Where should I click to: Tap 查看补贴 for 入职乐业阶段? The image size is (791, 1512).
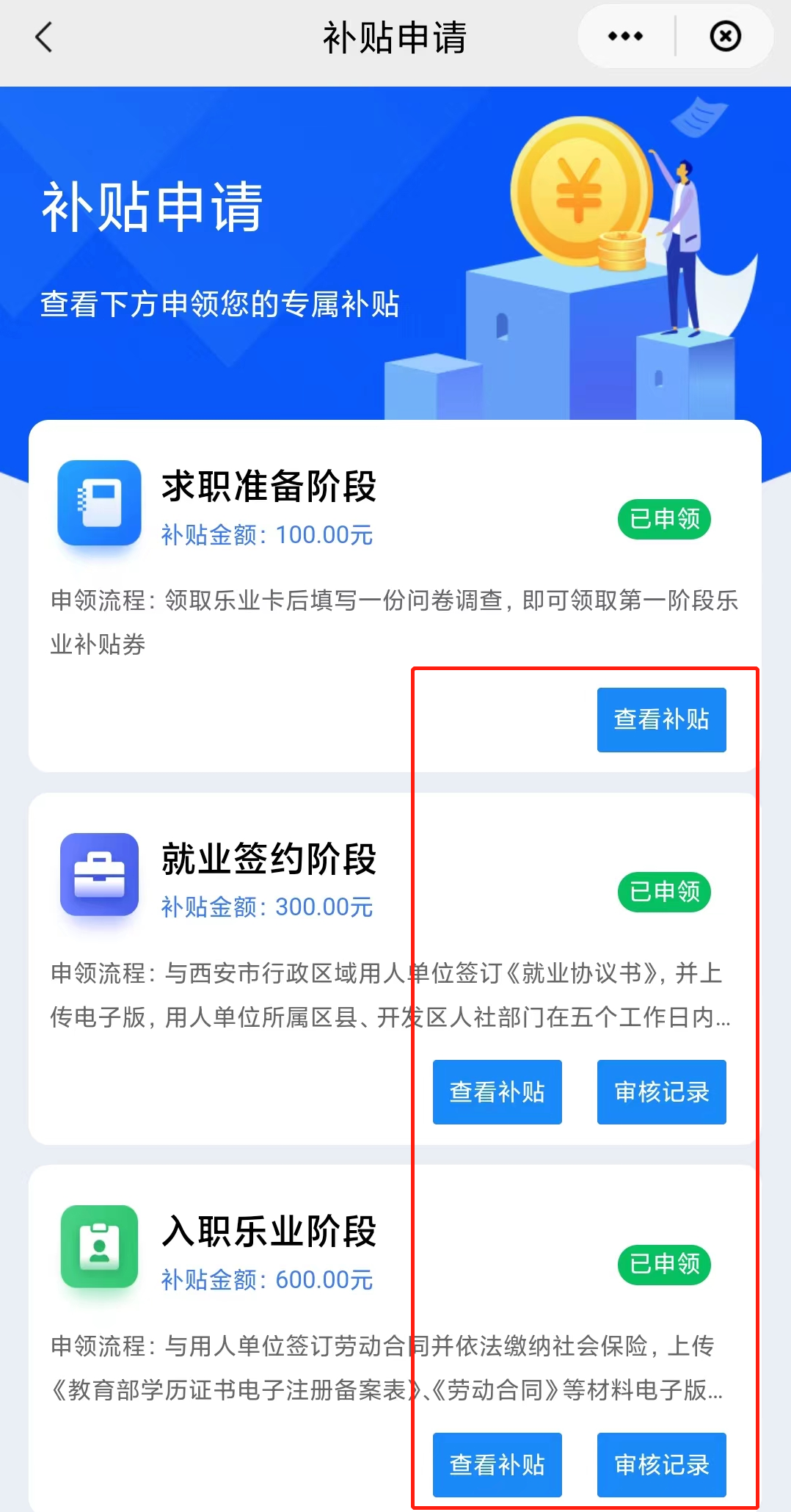pos(497,1464)
